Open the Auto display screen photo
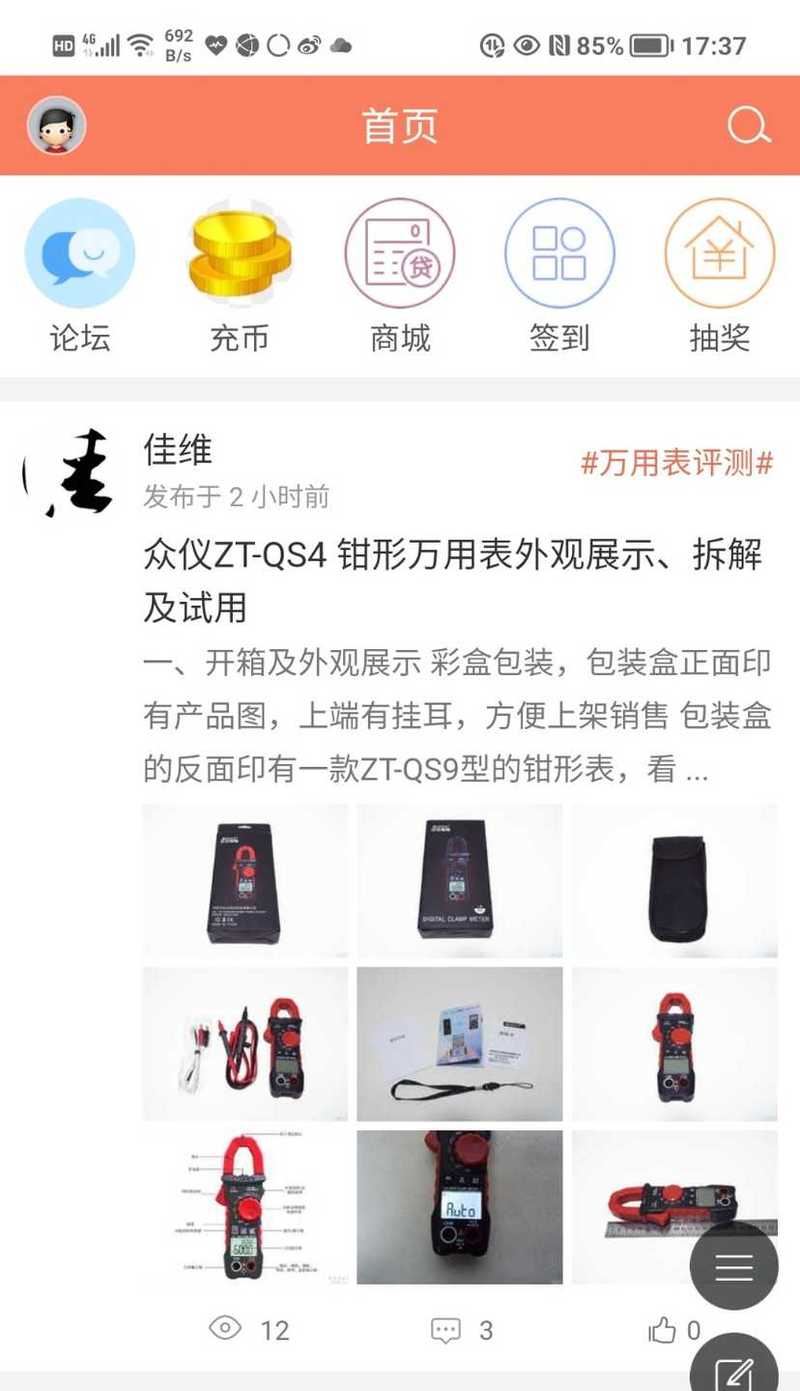This screenshot has height=1391, width=800. pos(459,1207)
